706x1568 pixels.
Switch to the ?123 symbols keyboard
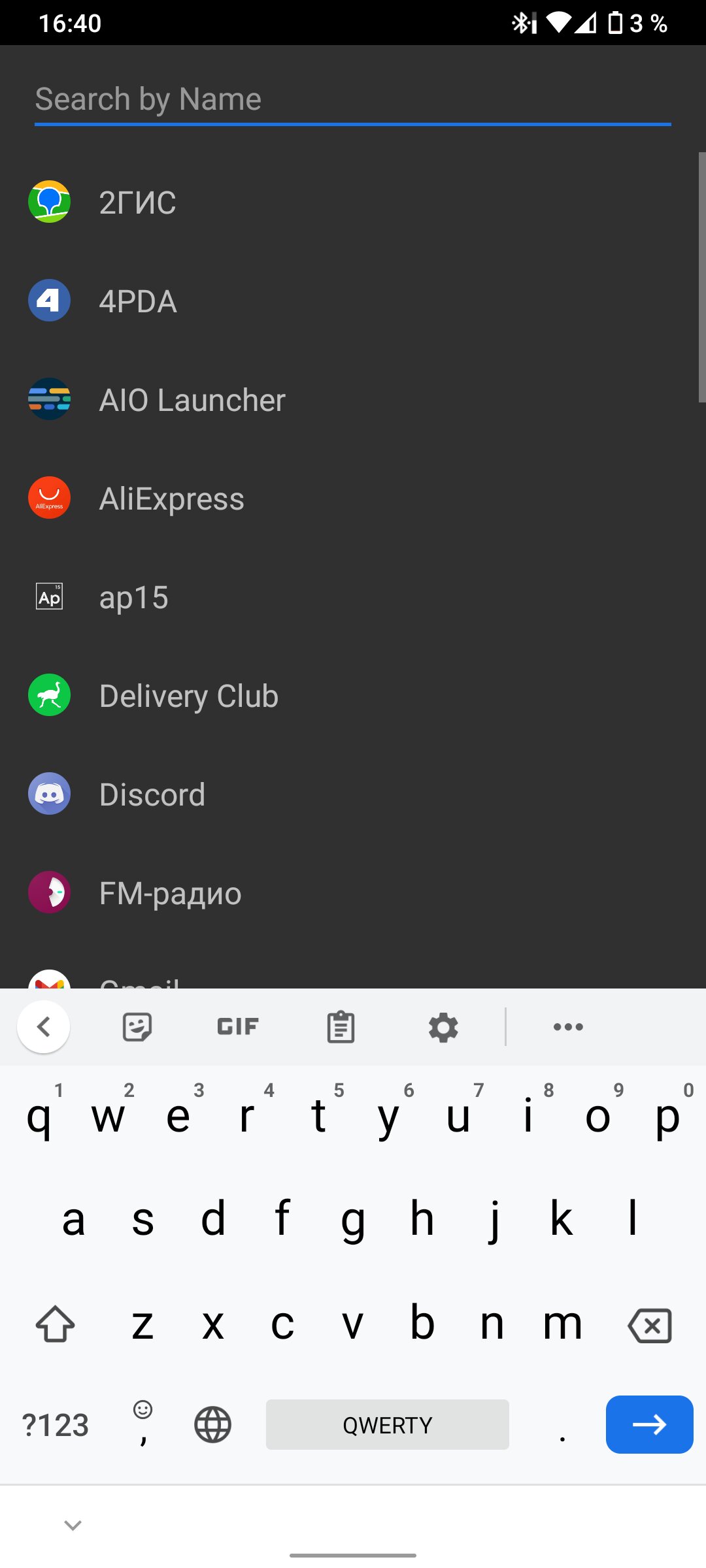coord(56,1425)
